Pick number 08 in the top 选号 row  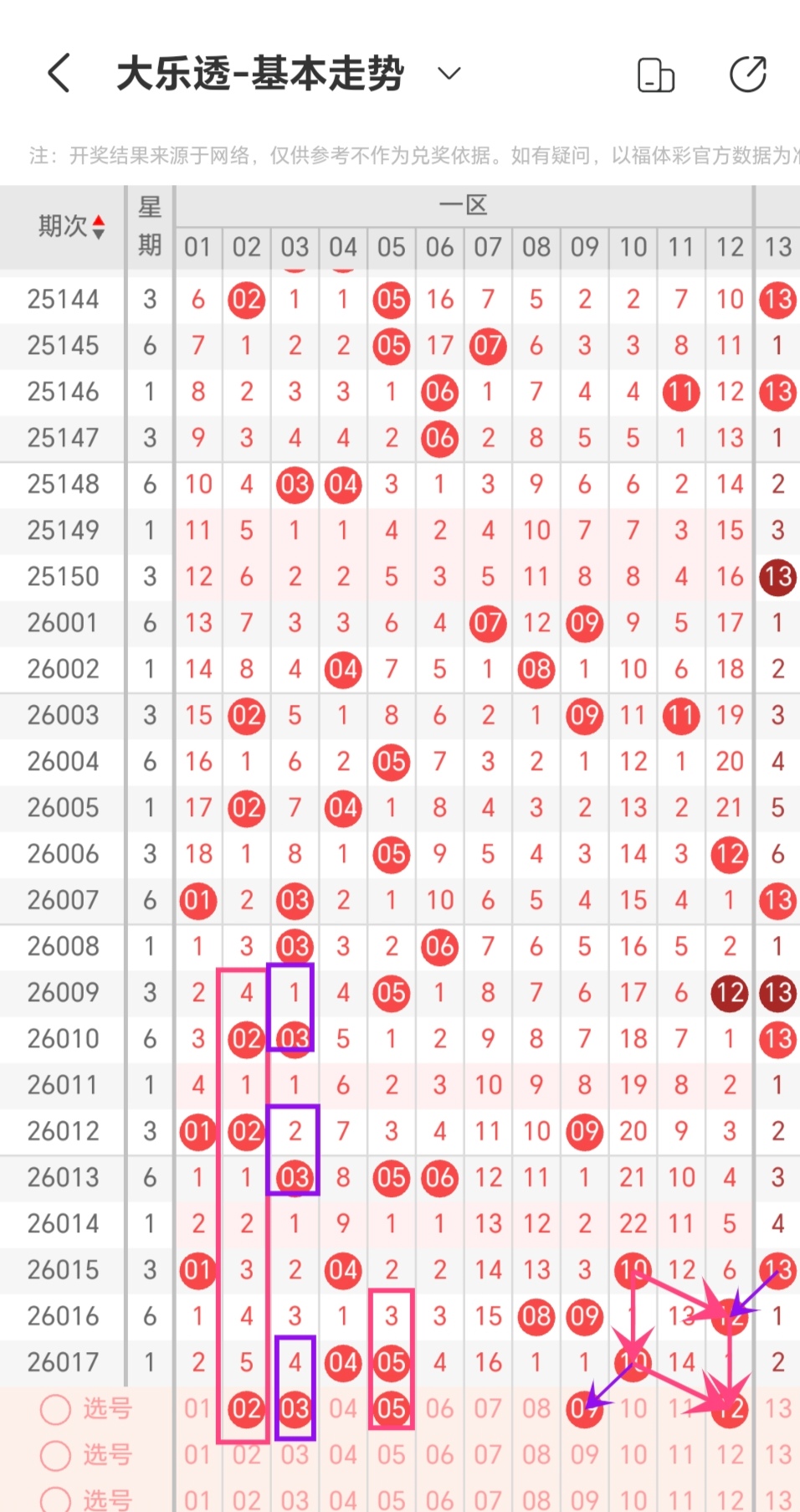tap(536, 1409)
